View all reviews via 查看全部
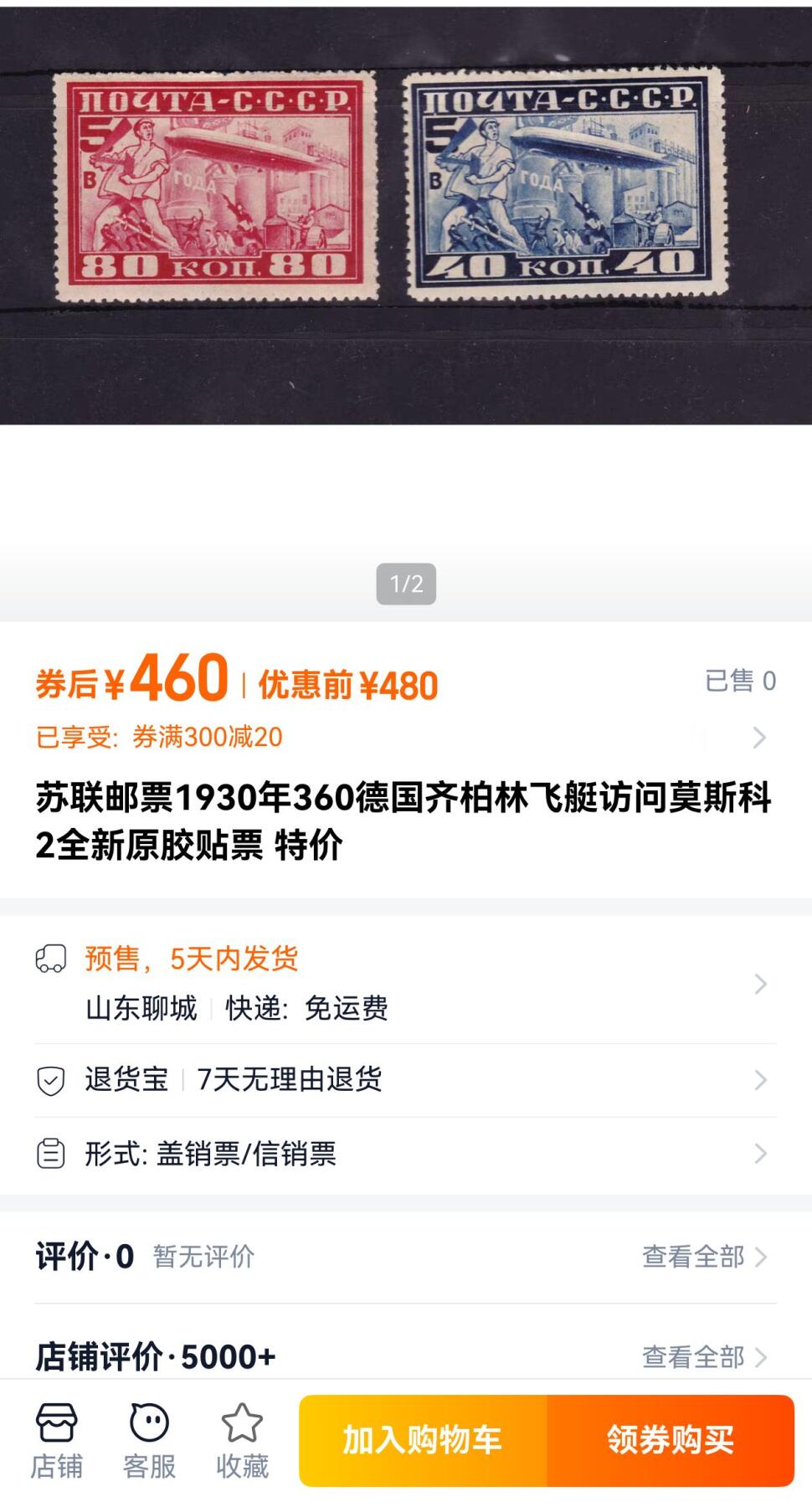The height and width of the screenshot is (1507, 812). 695,1256
